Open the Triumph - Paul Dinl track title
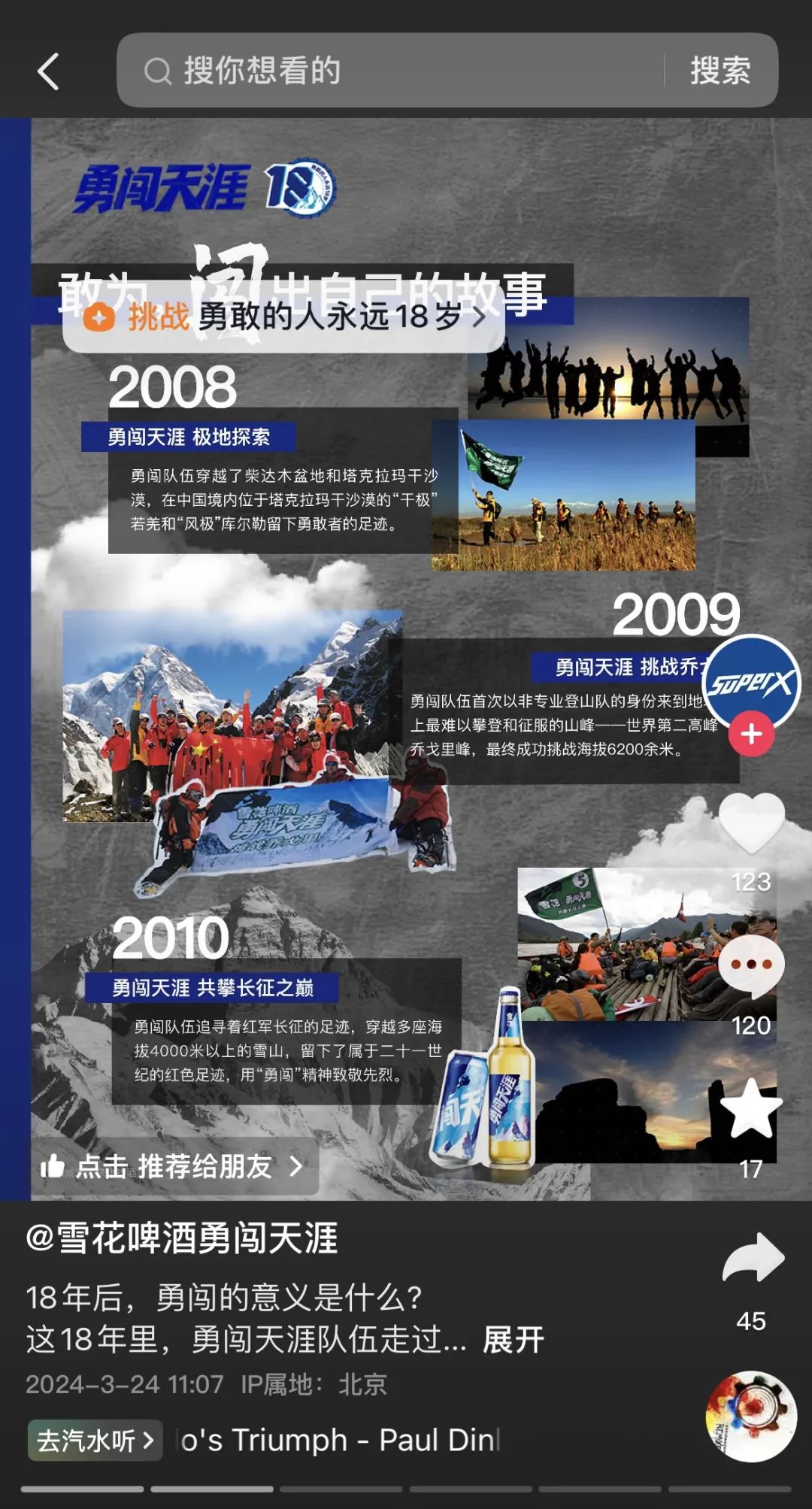Image resolution: width=812 pixels, height=1509 pixels. pyautogui.click(x=340, y=1440)
